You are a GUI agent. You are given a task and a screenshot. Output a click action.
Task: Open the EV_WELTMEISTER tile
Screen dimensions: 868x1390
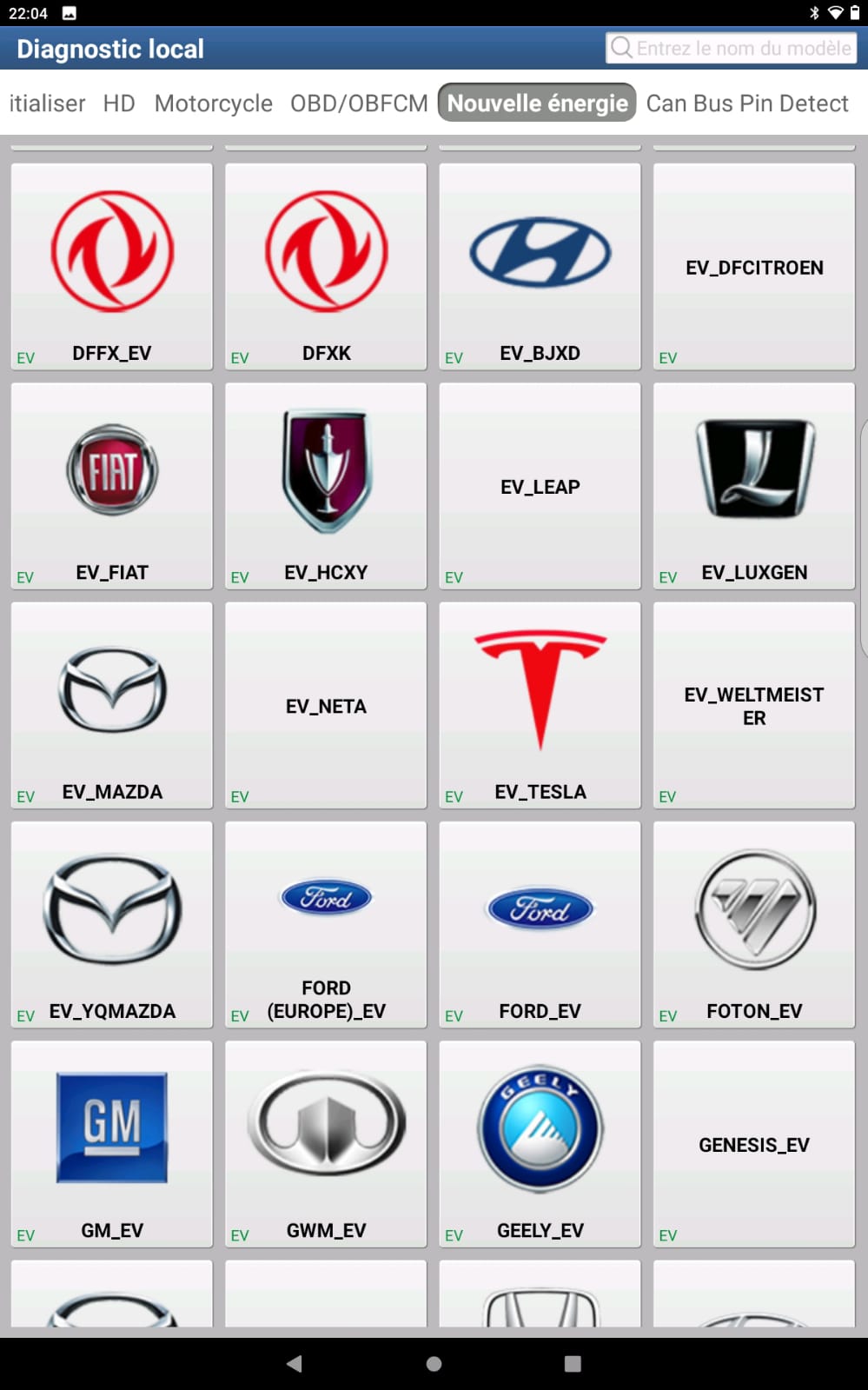coord(753,705)
